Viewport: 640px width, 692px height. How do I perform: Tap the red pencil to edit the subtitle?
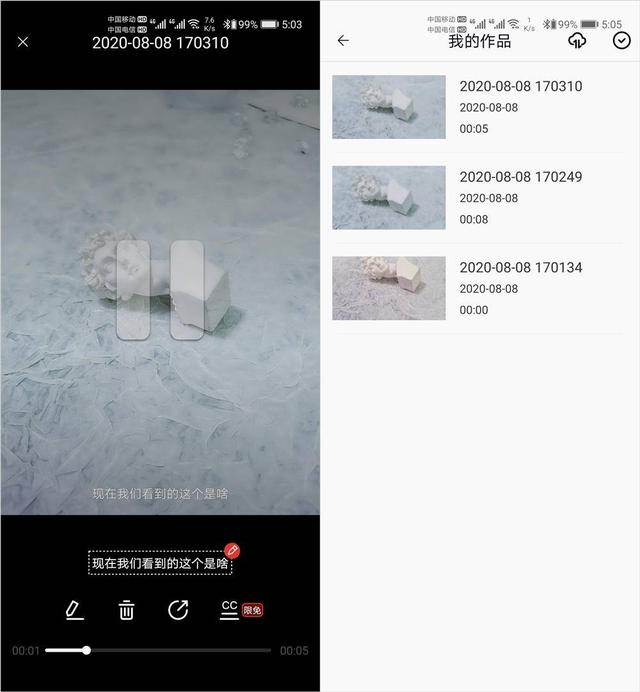(x=232, y=550)
